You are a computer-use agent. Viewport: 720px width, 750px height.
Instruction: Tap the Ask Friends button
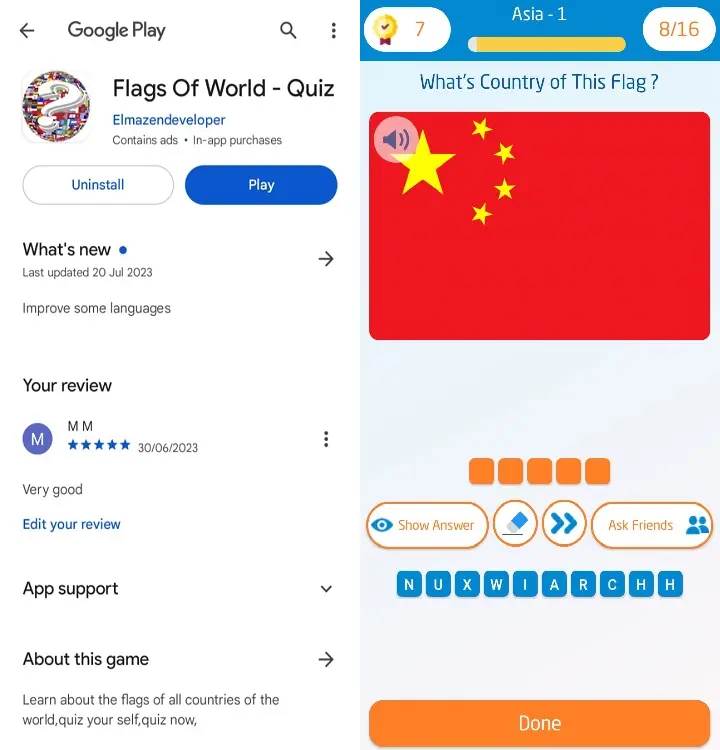[652, 525]
